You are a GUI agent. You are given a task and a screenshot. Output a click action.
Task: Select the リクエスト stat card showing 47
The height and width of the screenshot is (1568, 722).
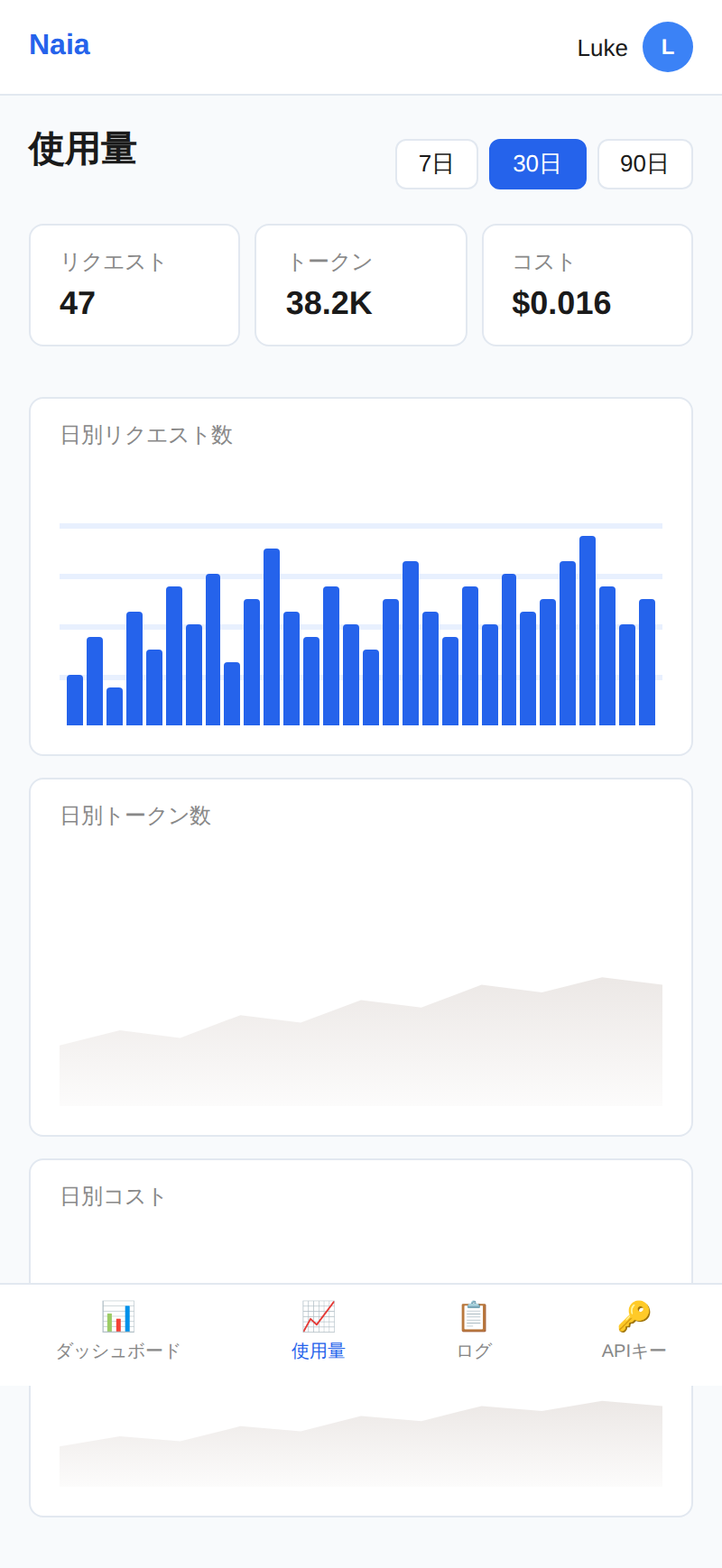(134, 284)
